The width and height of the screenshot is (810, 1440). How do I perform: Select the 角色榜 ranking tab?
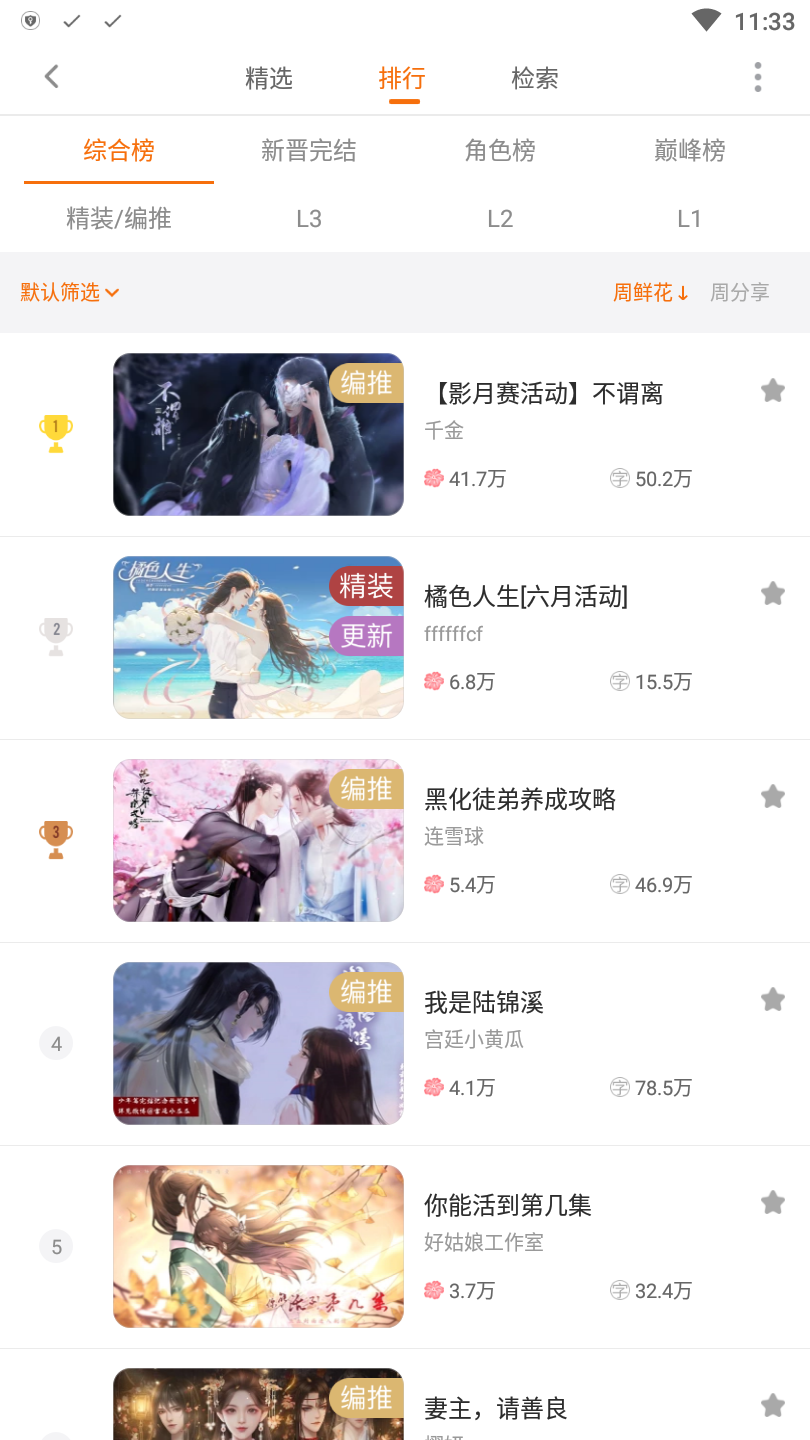click(500, 151)
